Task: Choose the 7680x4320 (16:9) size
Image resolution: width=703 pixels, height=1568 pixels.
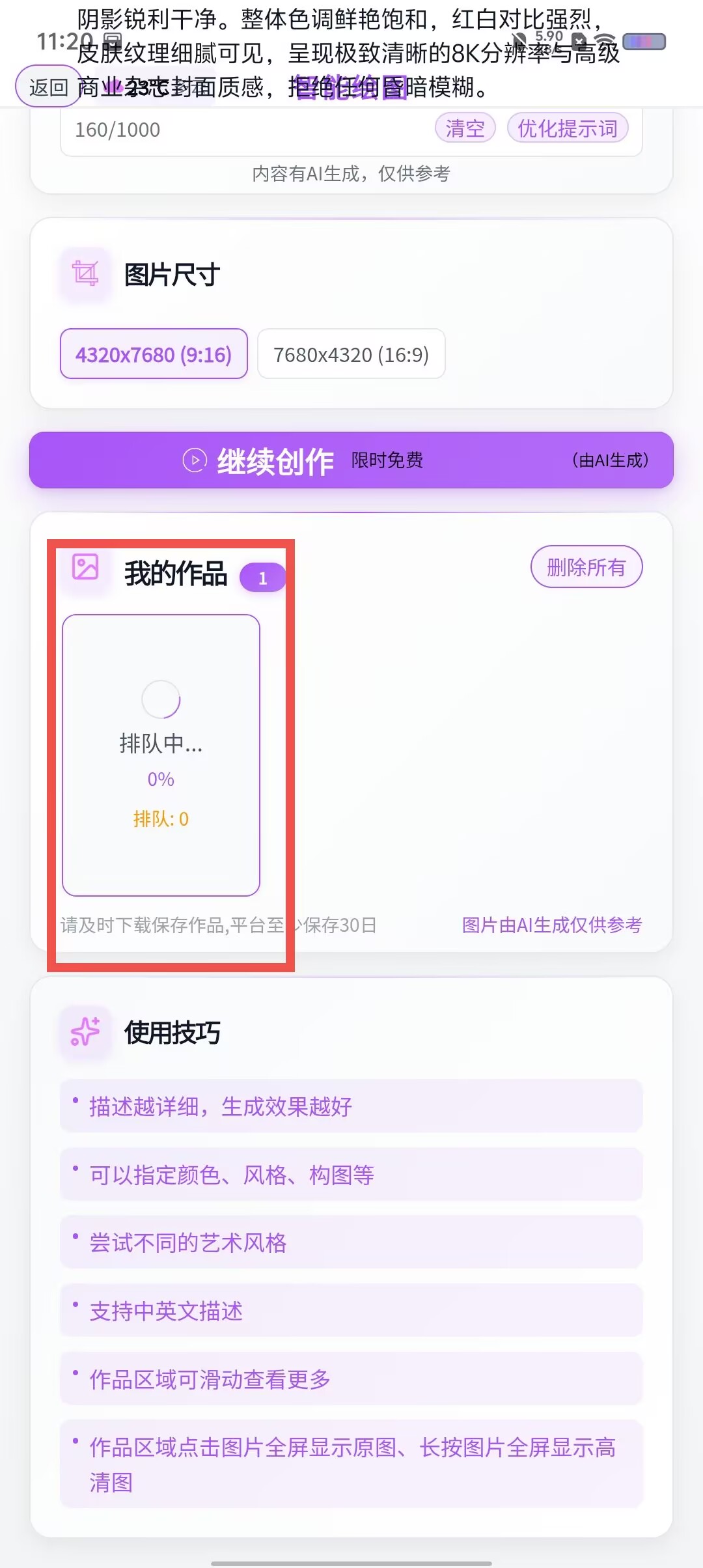Action: pyautogui.click(x=351, y=354)
